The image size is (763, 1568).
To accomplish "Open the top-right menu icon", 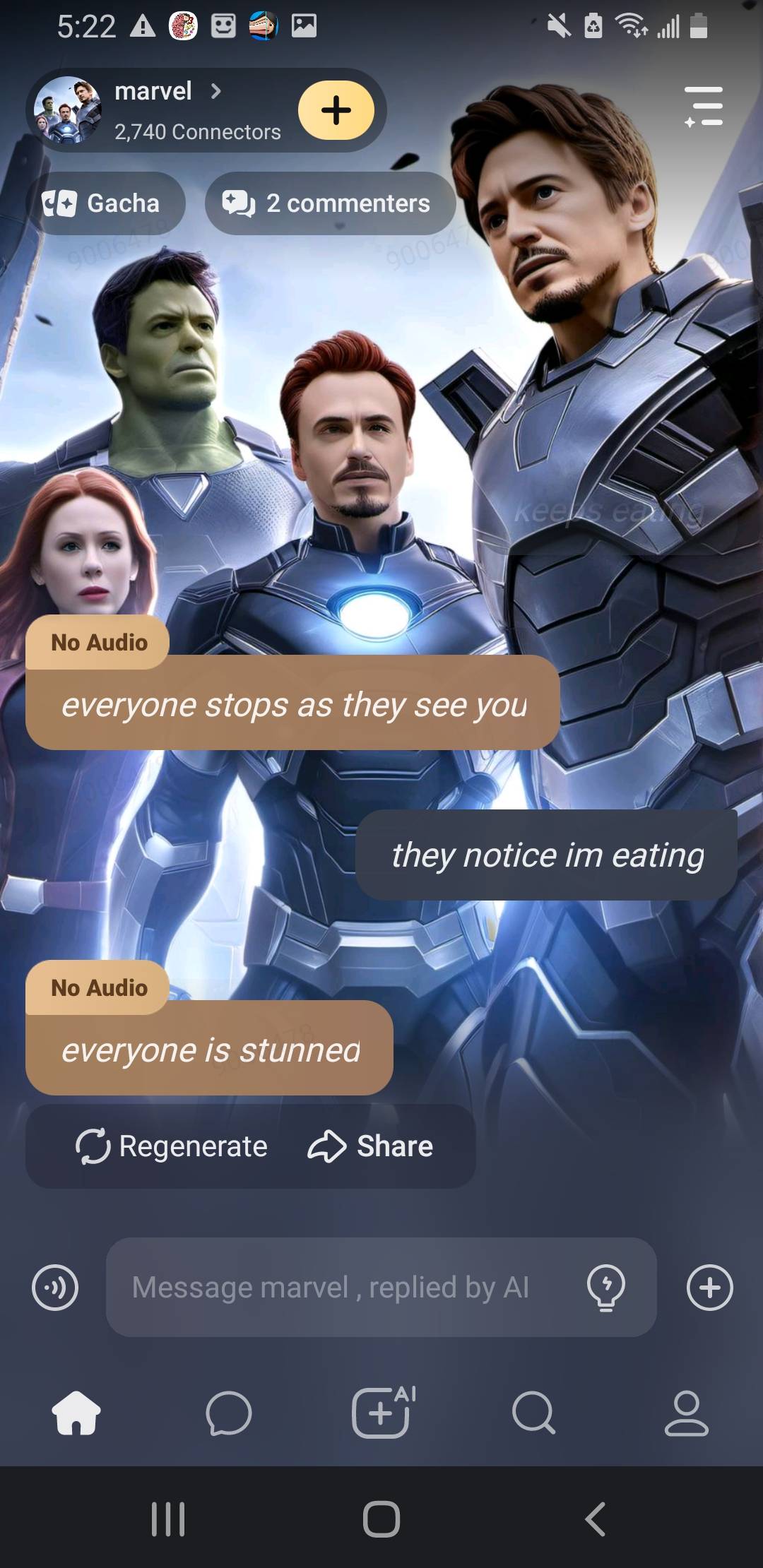I will [704, 107].
